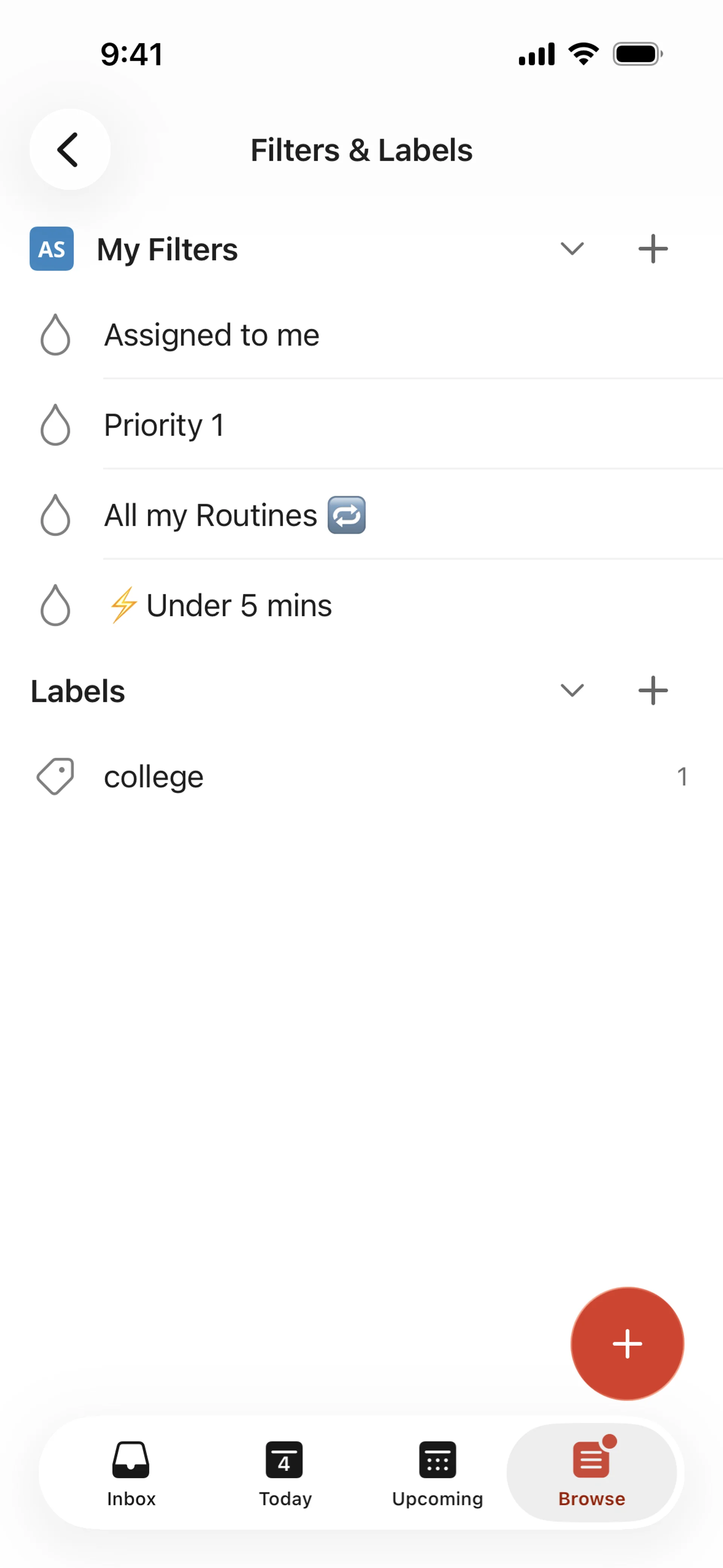This screenshot has height=1568, width=723.
Task: Open the Priority 1 filter
Action: (164, 425)
